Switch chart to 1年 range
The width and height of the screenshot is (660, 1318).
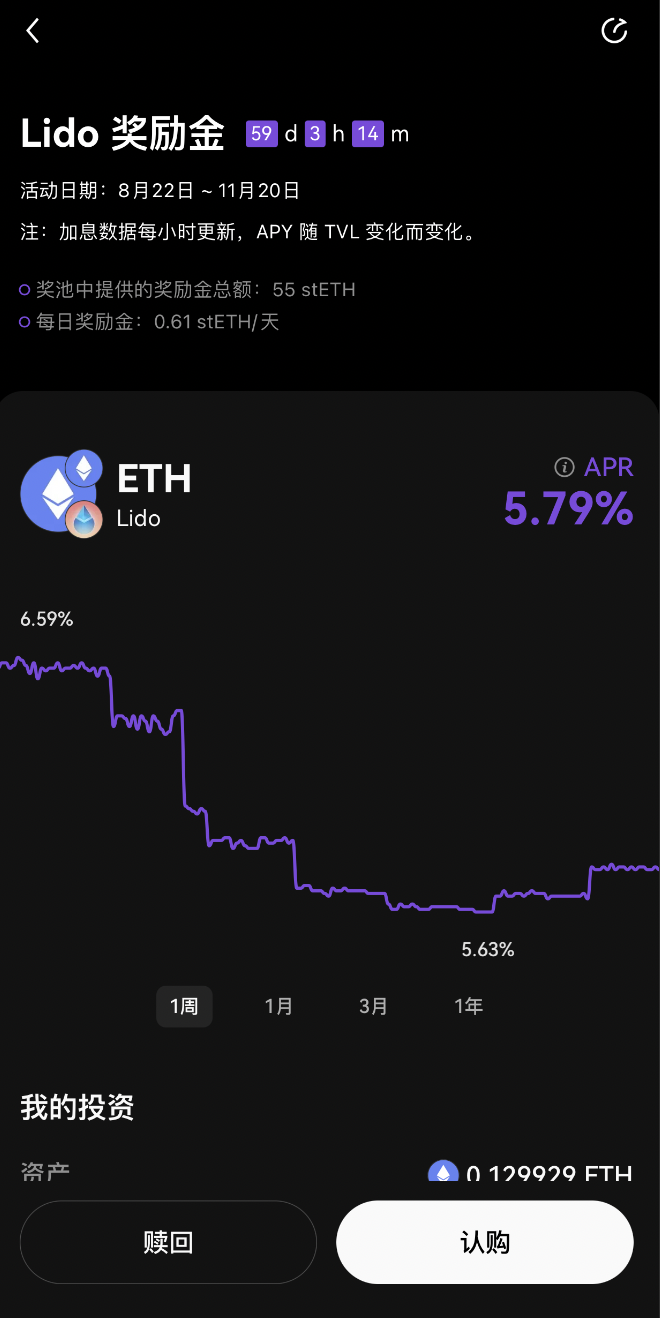coord(468,1006)
